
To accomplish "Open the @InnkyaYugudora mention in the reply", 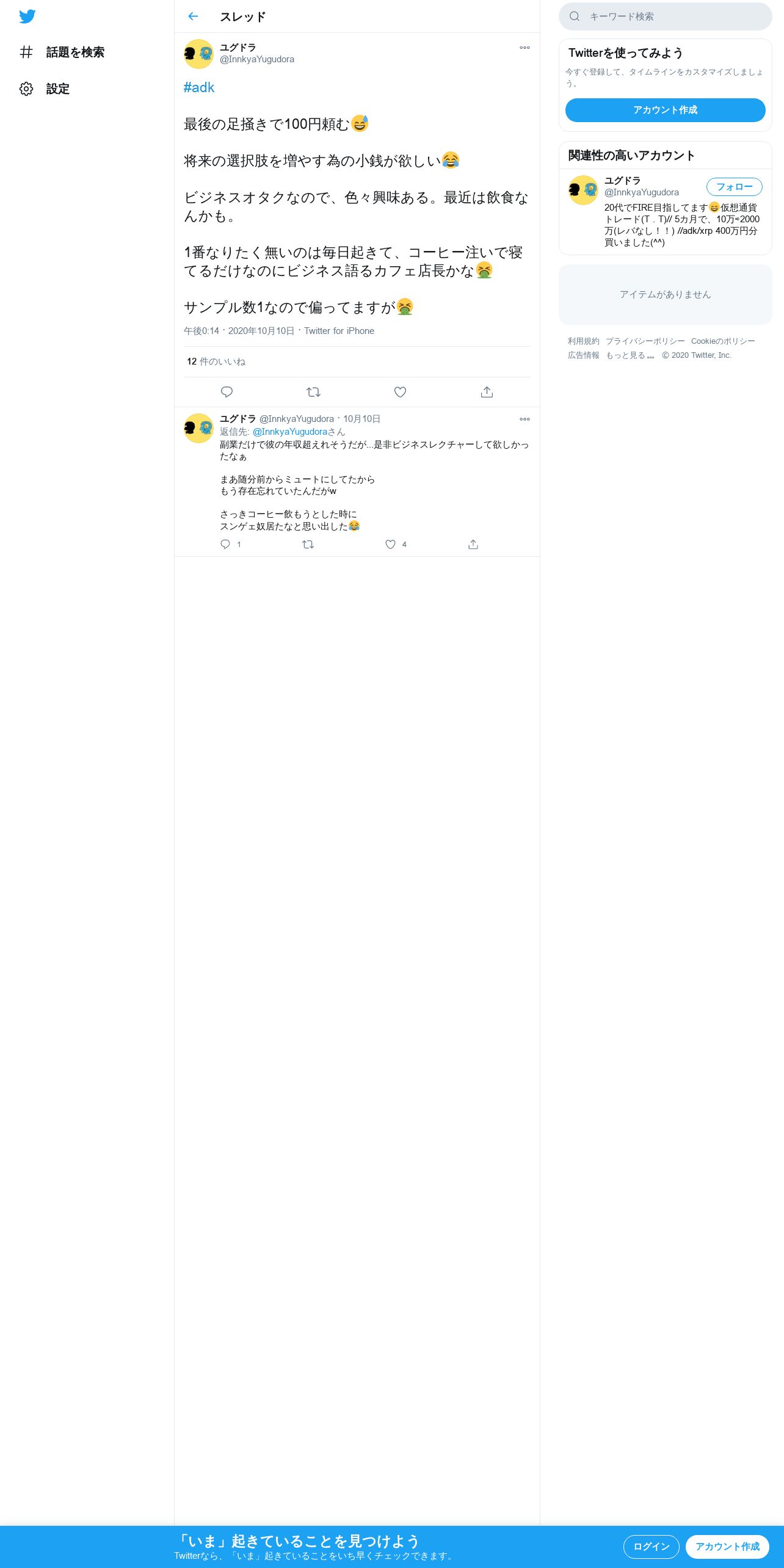I will tap(290, 432).
